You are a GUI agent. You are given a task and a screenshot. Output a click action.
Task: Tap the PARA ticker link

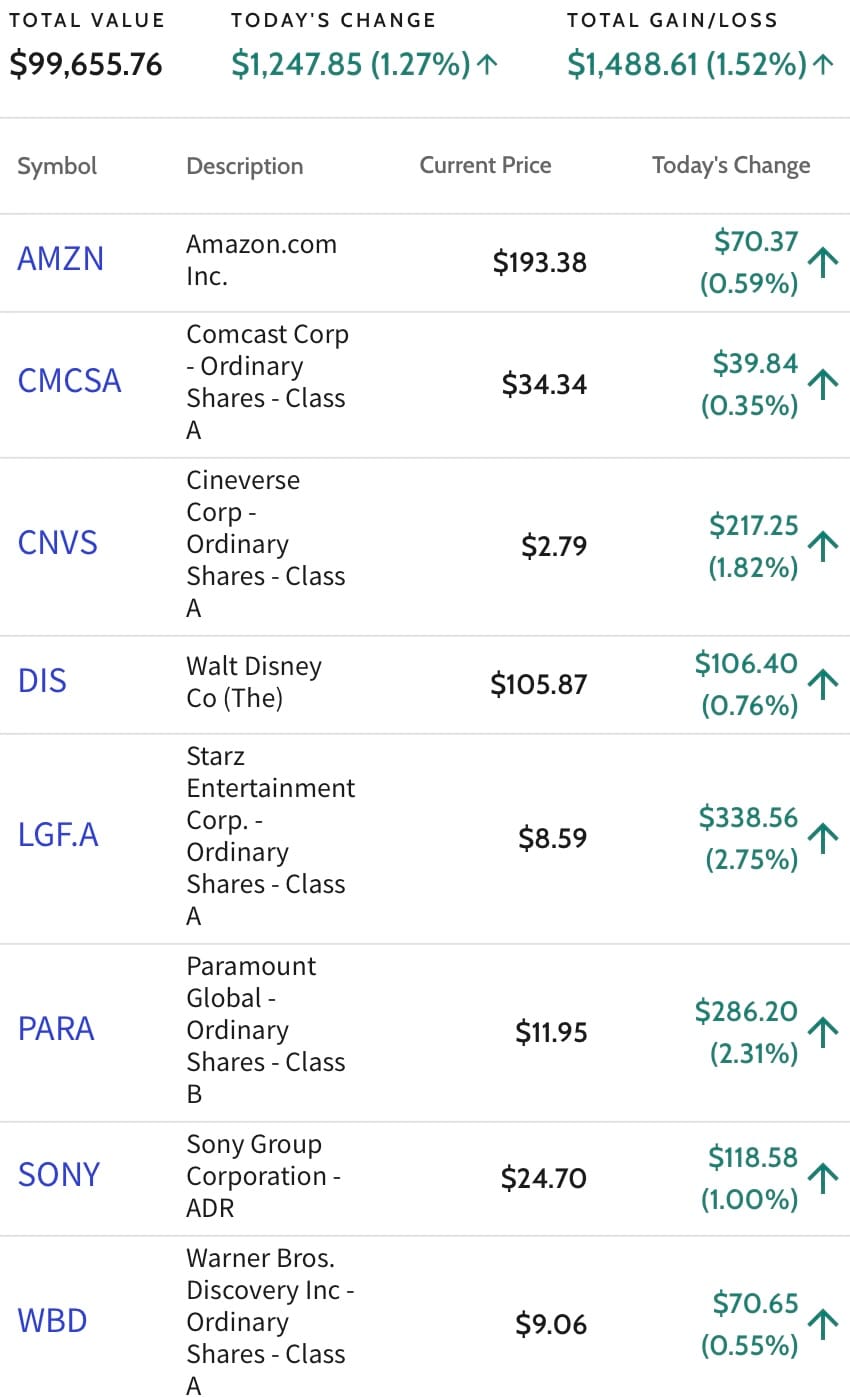pos(56,1029)
